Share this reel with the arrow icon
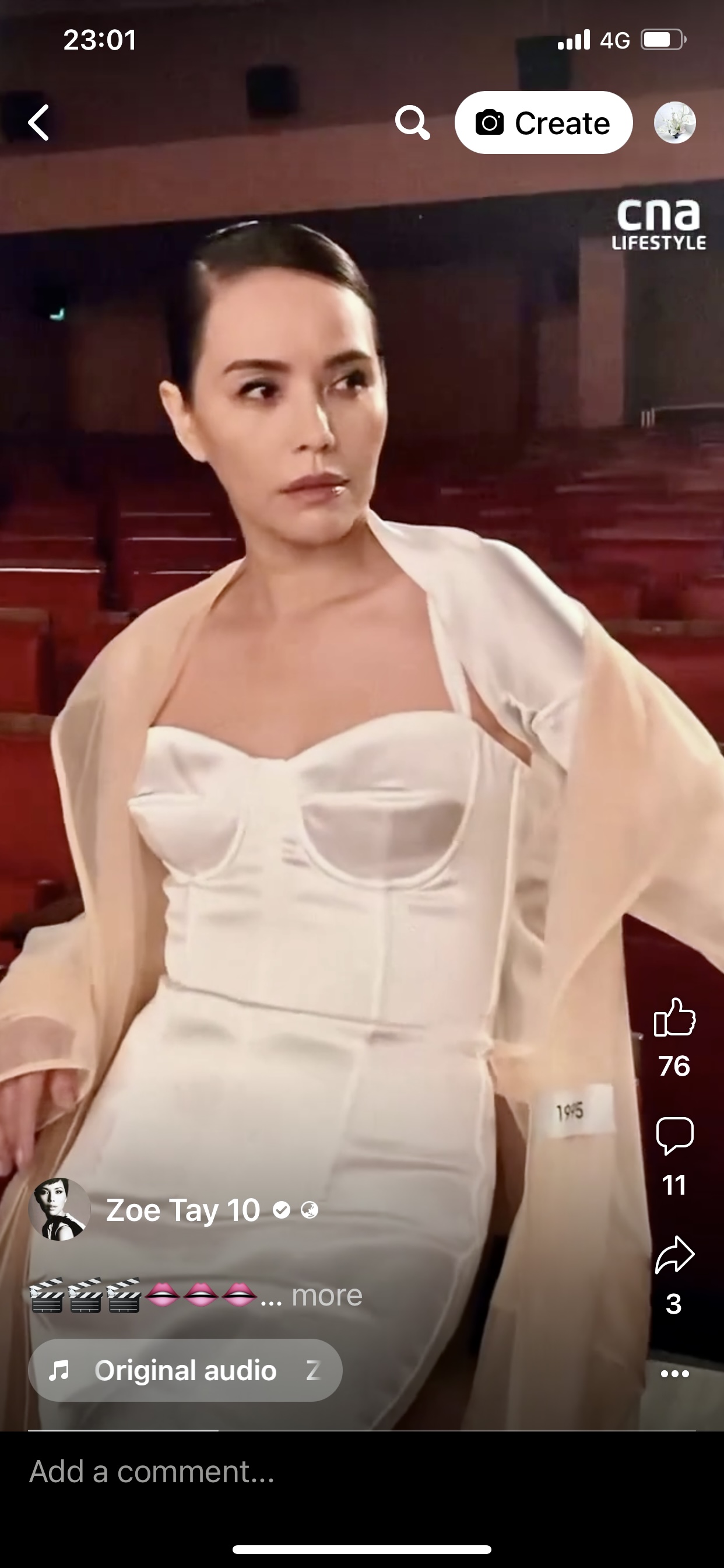The width and height of the screenshot is (724, 1568). (x=674, y=1255)
